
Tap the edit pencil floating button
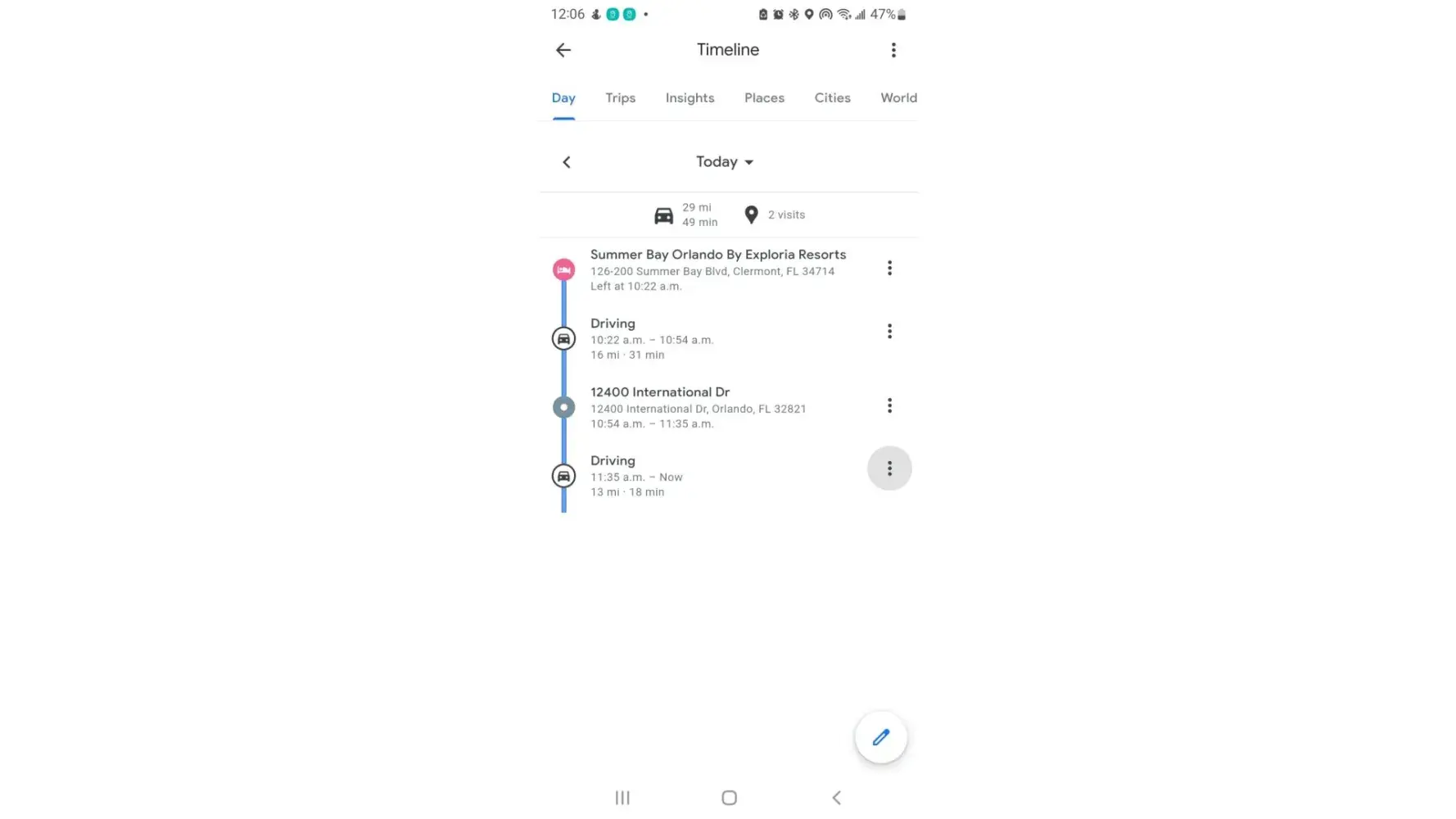(880, 737)
